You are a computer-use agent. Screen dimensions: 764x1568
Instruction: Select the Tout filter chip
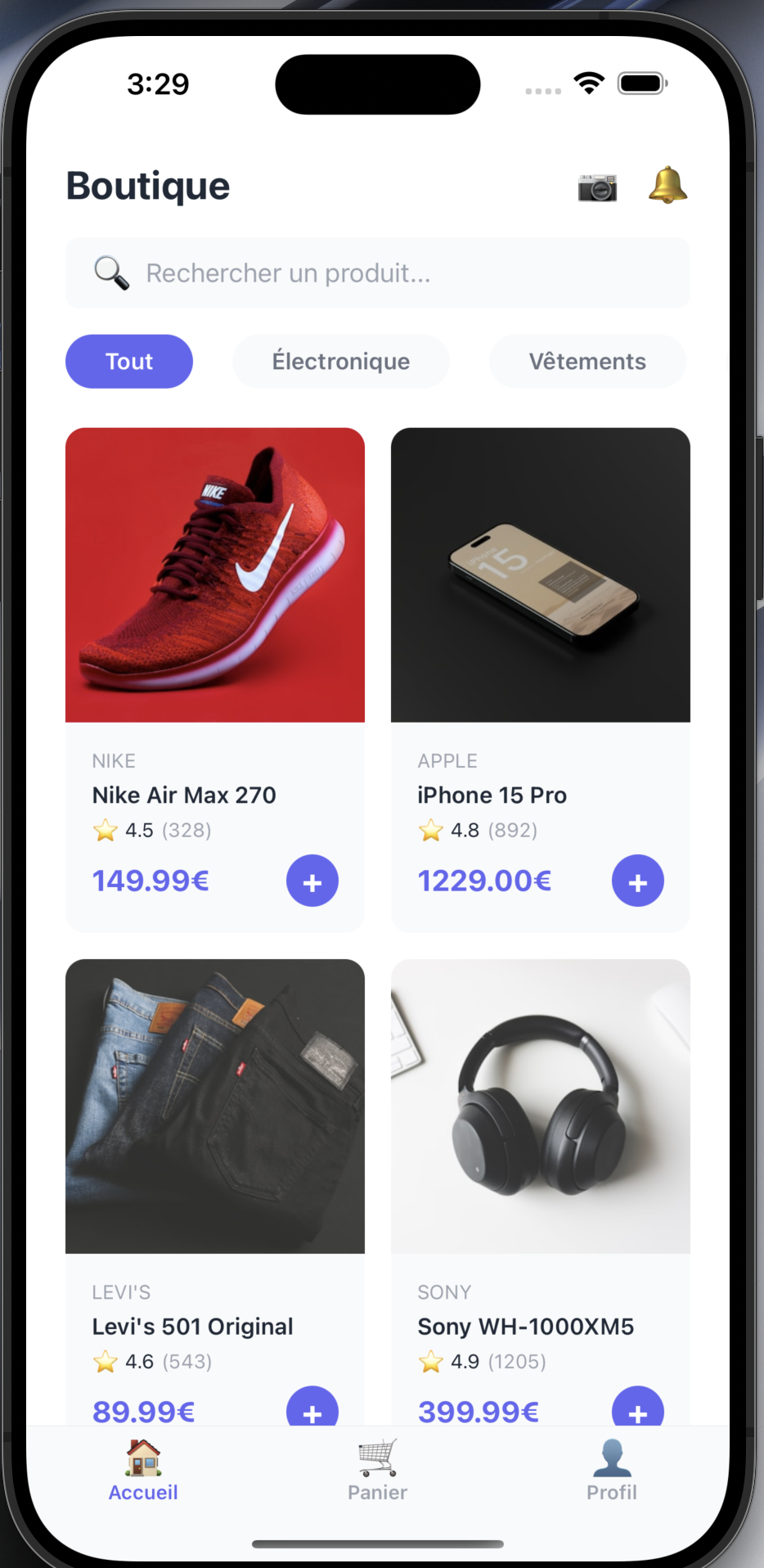[128, 361]
